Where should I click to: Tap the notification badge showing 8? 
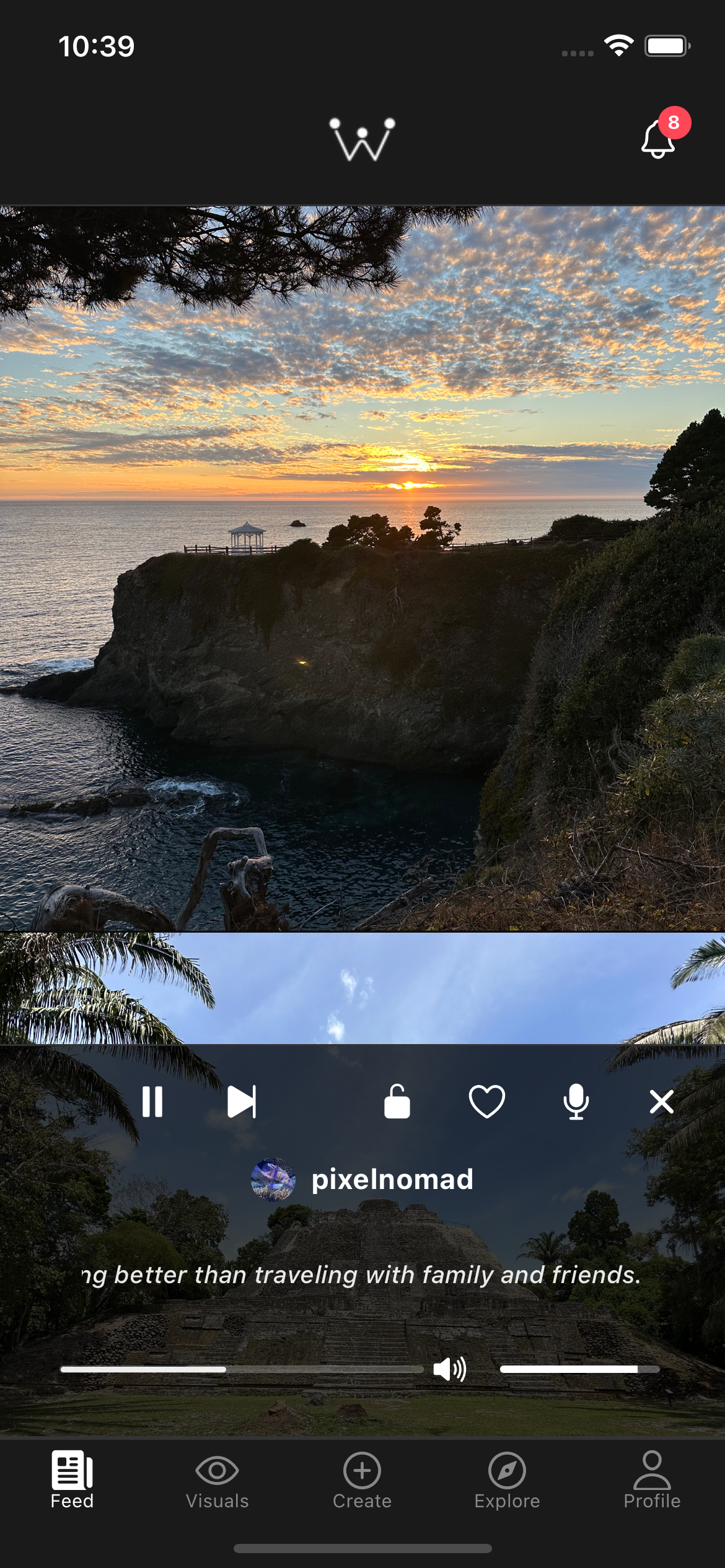coord(674,122)
